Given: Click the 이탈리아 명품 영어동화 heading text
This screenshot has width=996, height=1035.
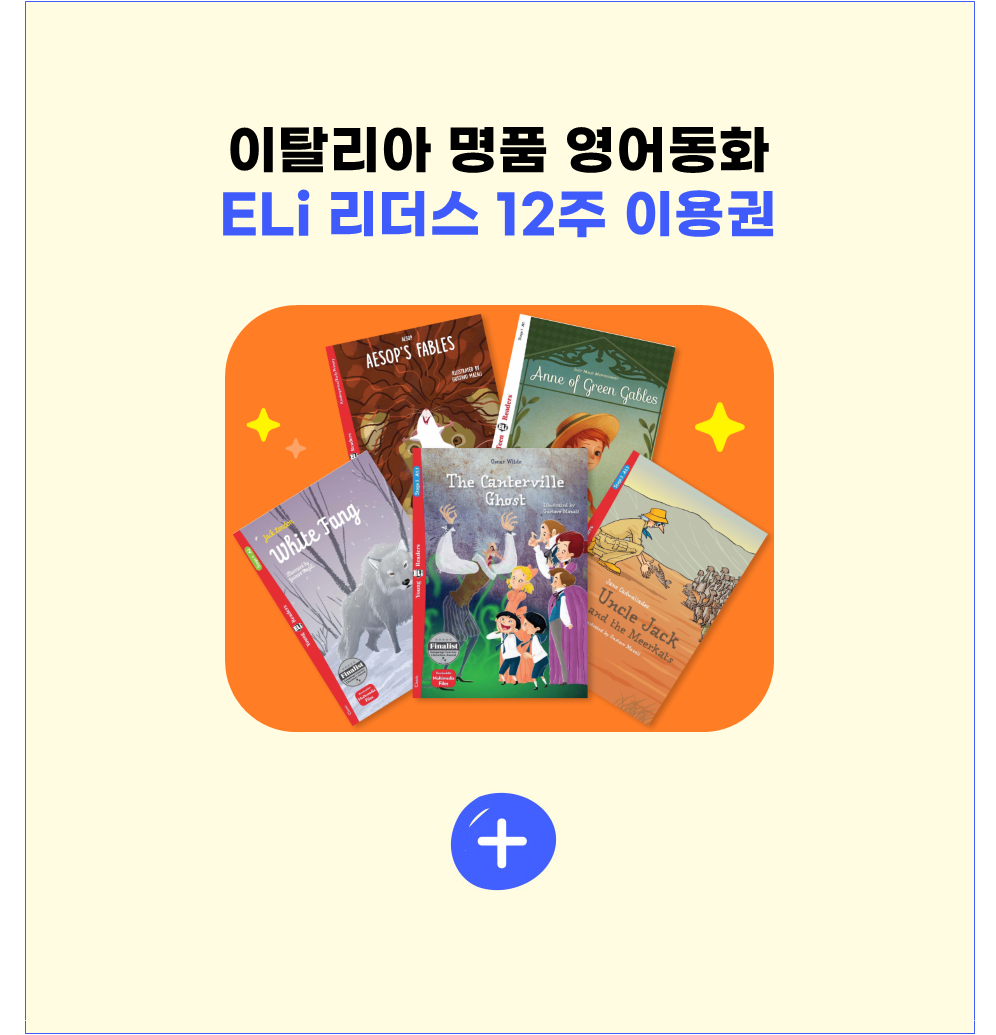Looking at the screenshot, I should (x=498, y=146).
